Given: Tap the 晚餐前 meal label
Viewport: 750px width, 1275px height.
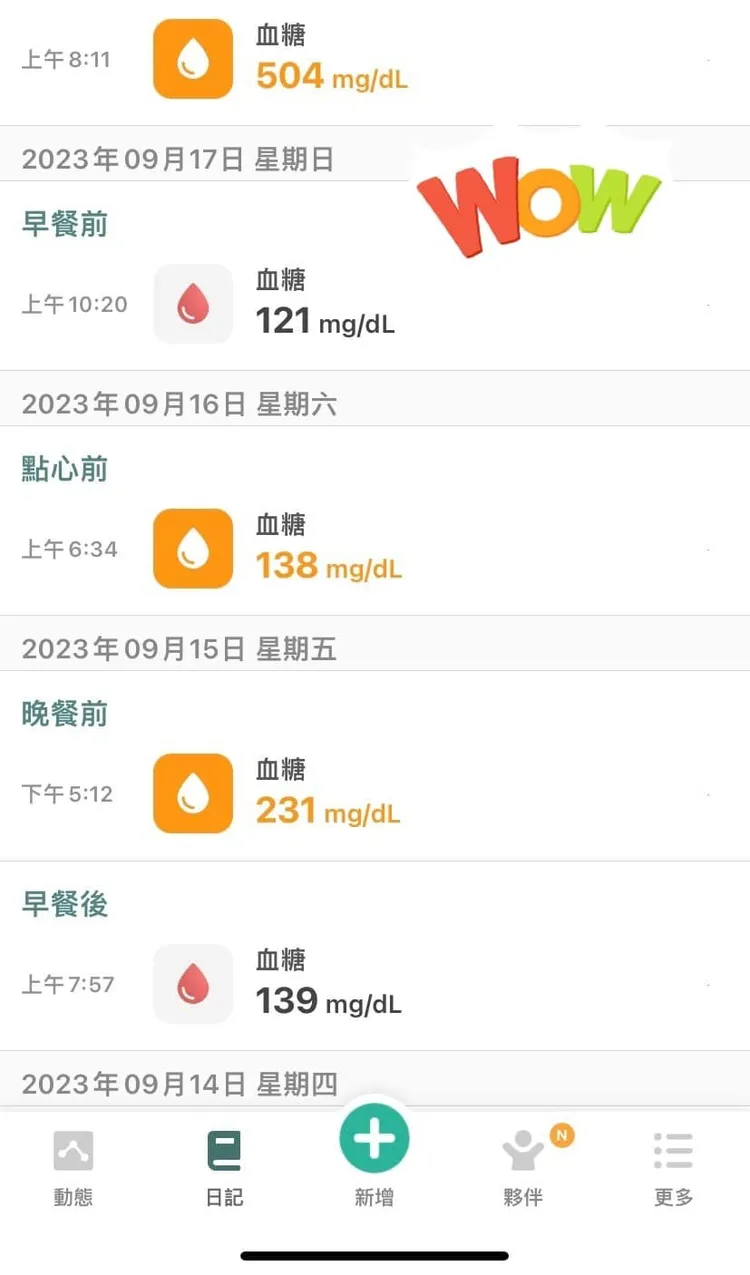Looking at the screenshot, I should click(65, 714).
